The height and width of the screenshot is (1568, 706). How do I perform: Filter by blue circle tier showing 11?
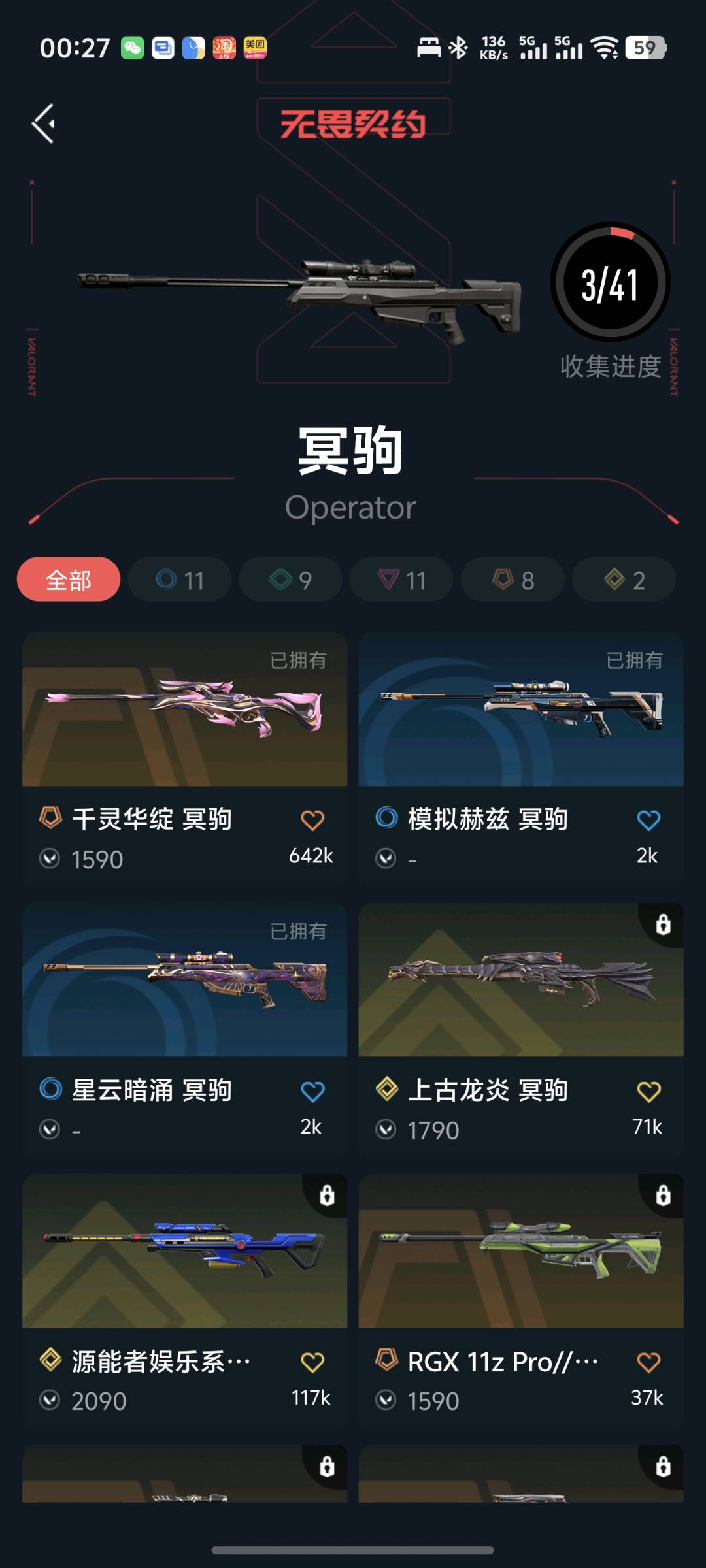click(x=180, y=580)
